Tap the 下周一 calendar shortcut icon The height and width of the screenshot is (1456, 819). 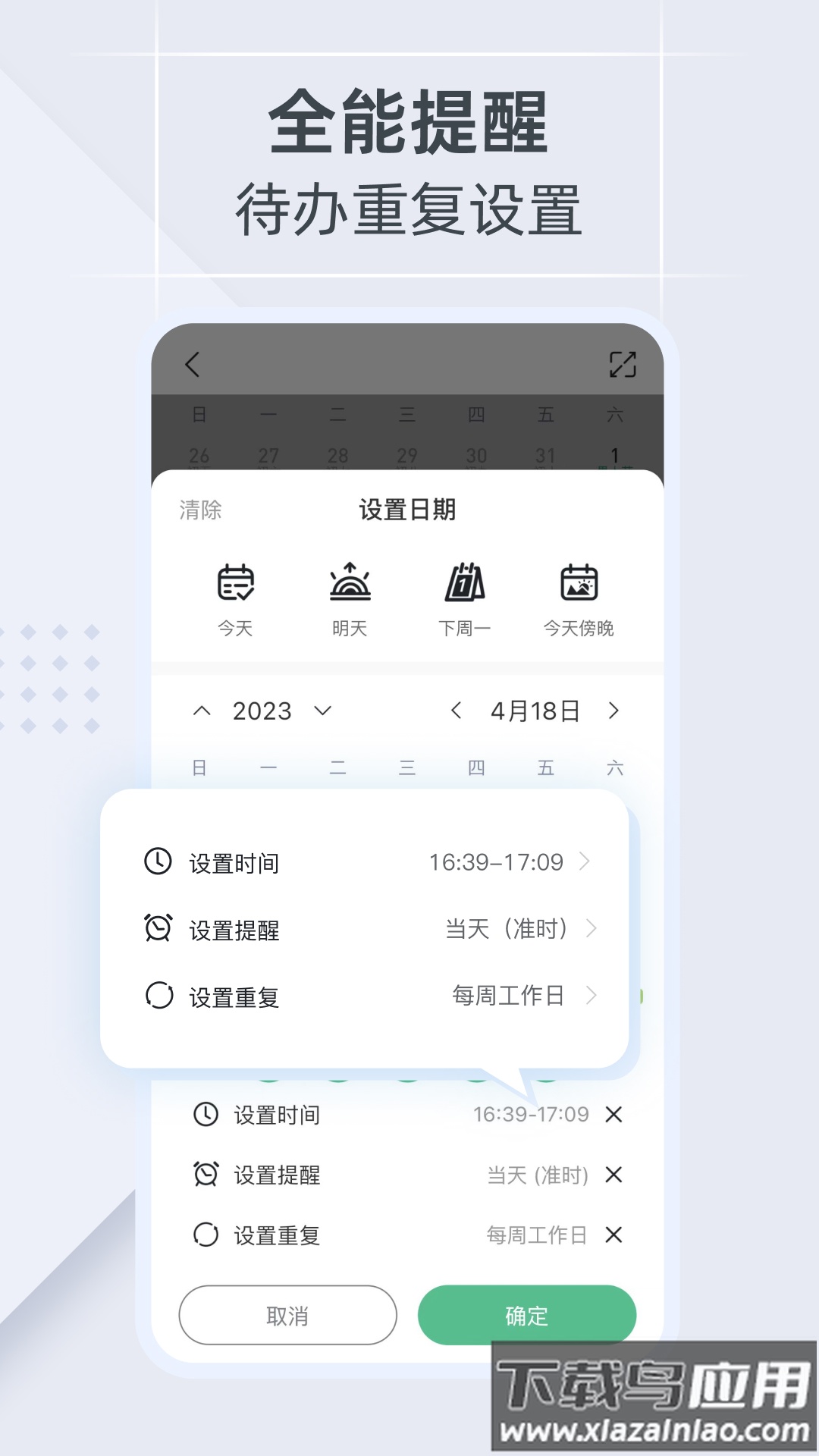pos(466,584)
